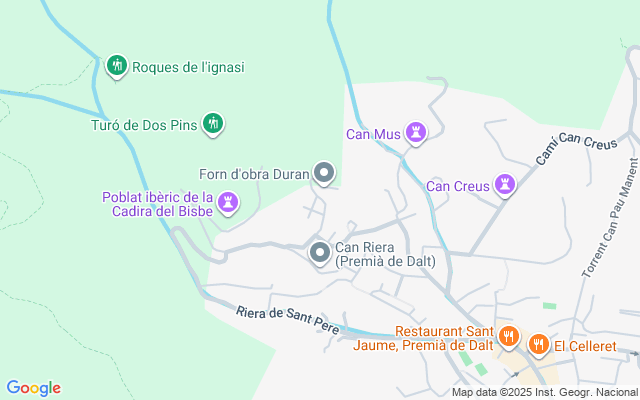Open the Restaurant Sant Jaume marker
The image size is (640, 400).
[508, 337]
